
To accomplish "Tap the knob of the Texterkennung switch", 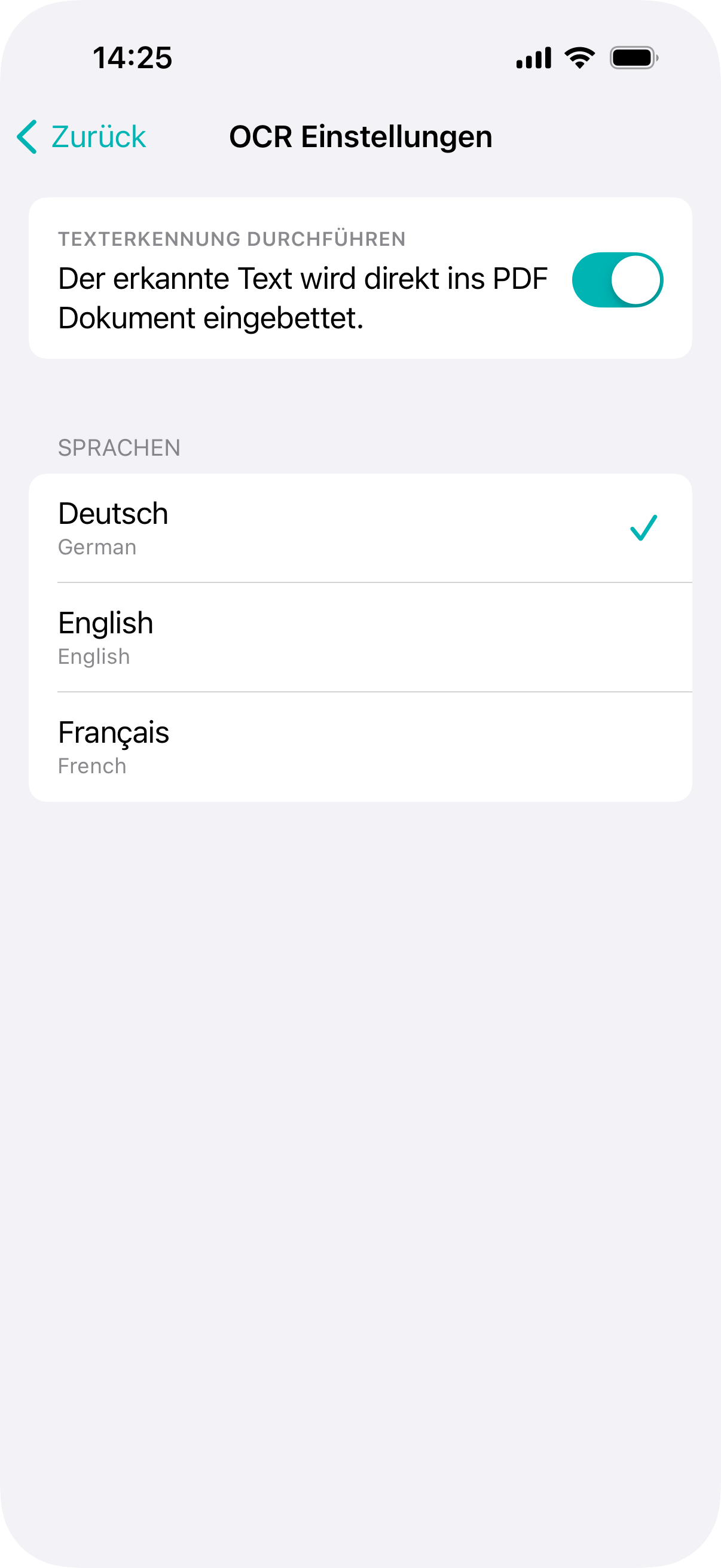I will [x=637, y=279].
